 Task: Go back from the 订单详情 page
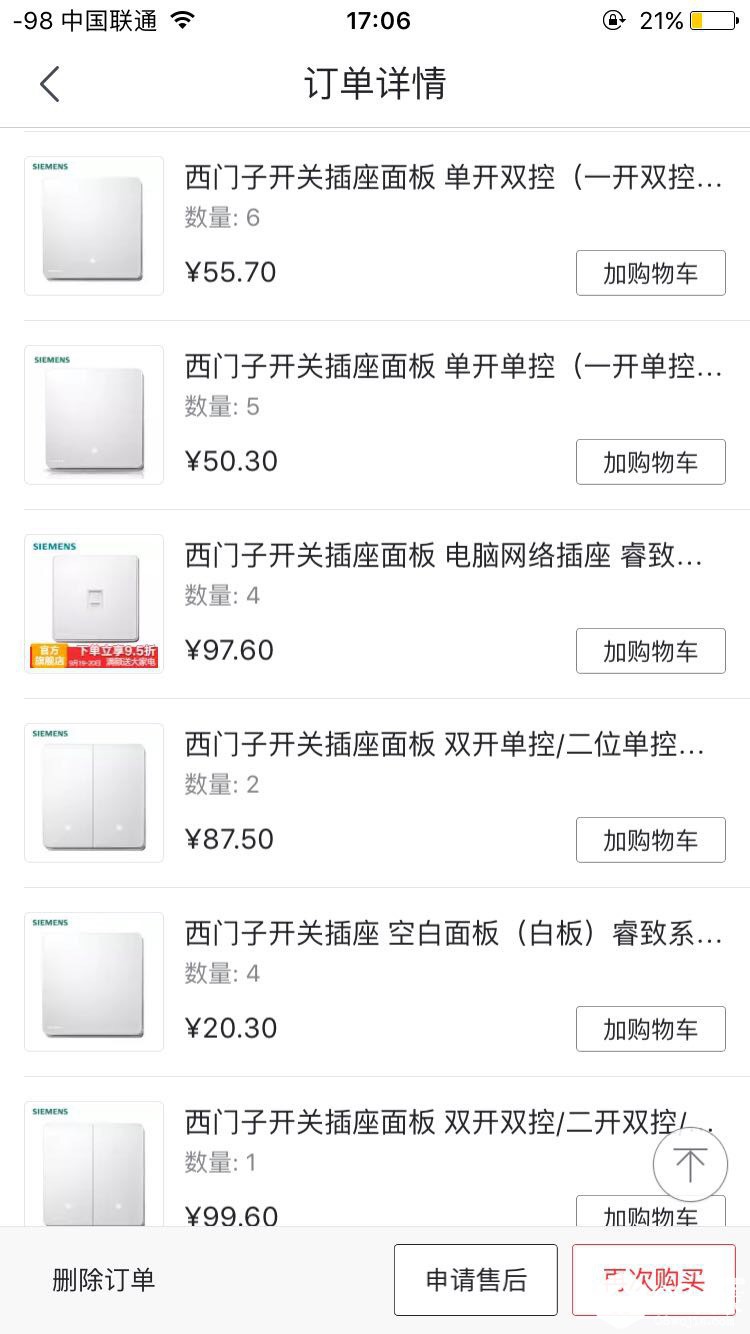click(x=50, y=84)
